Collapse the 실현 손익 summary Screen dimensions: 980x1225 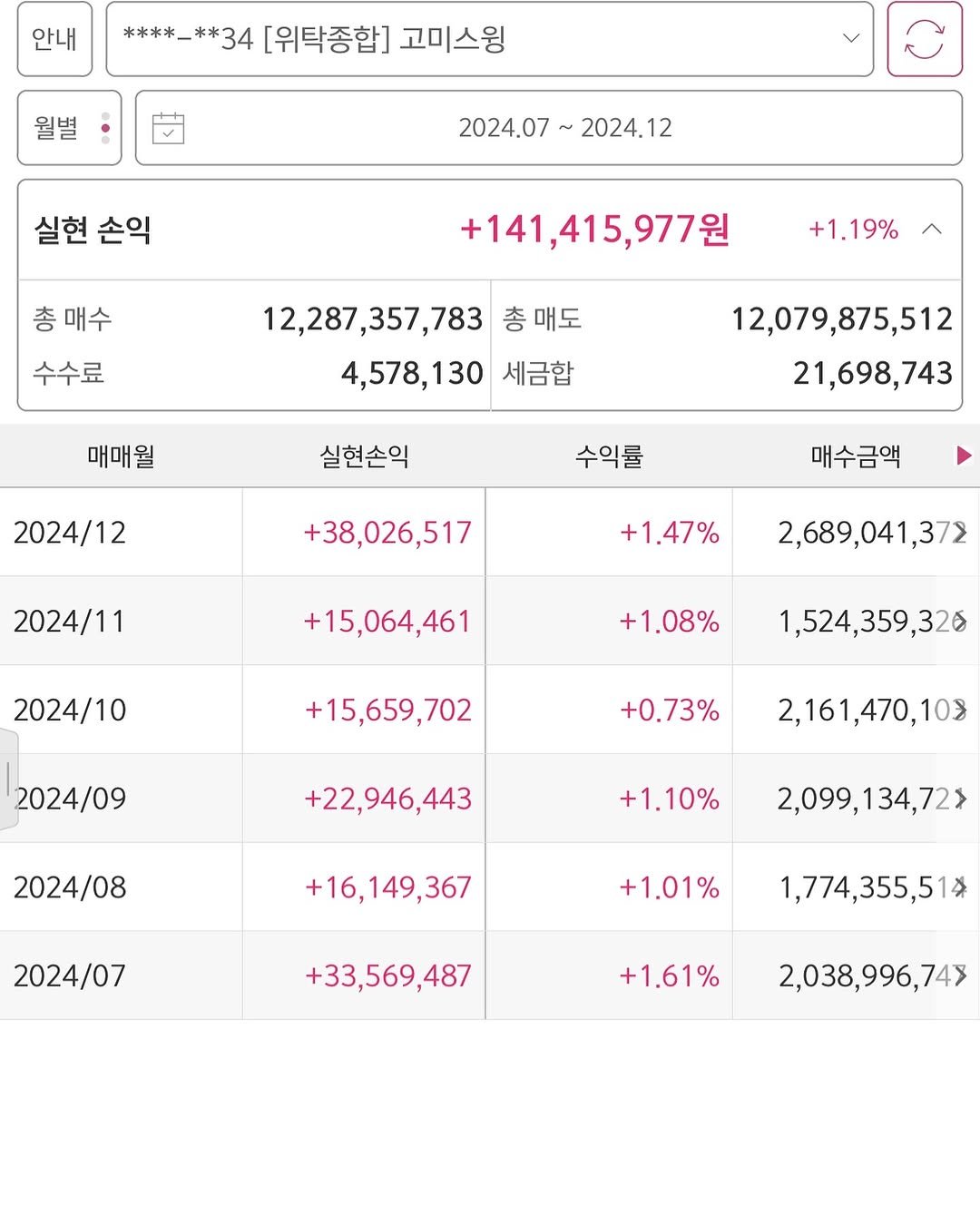pos(932,229)
